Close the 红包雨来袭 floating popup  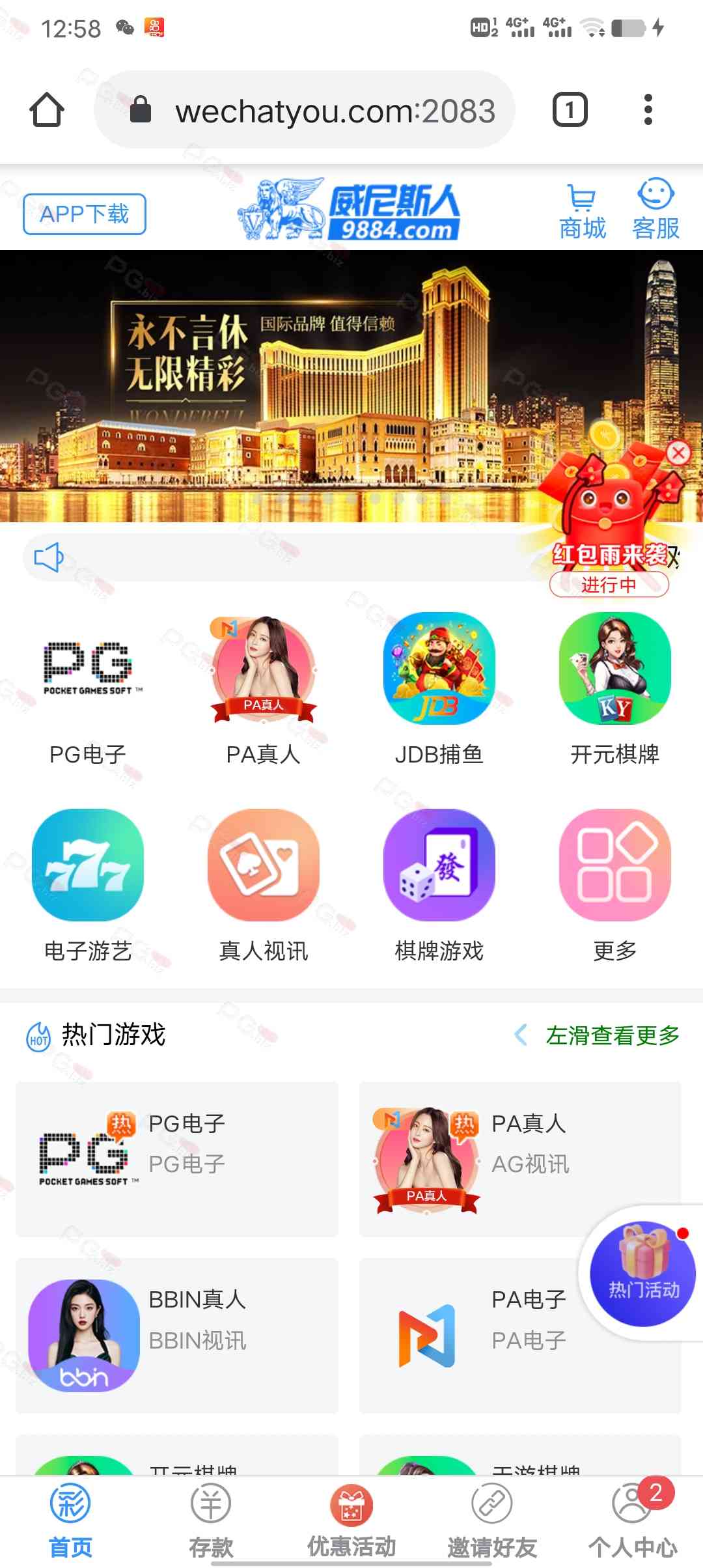point(678,453)
